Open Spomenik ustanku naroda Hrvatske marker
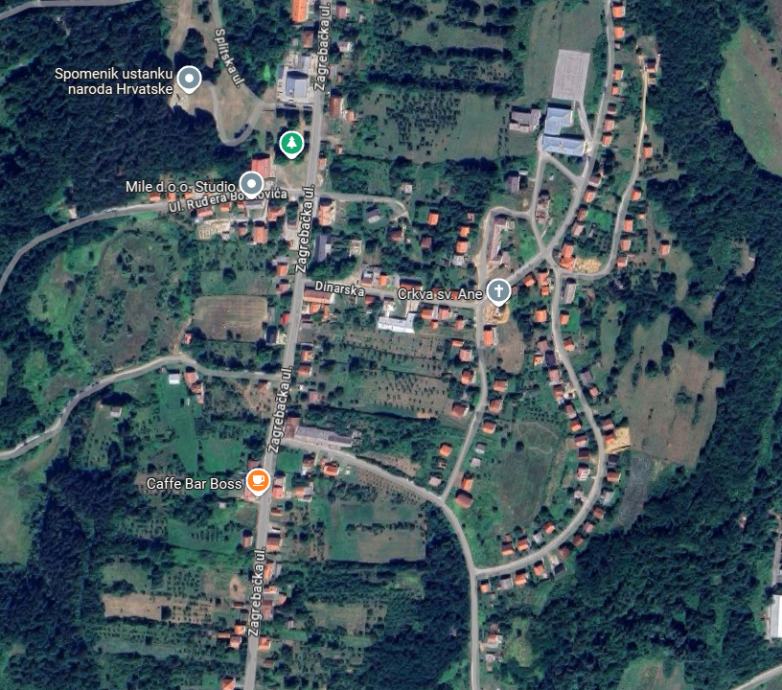This screenshot has height=690, width=782. [189, 78]
